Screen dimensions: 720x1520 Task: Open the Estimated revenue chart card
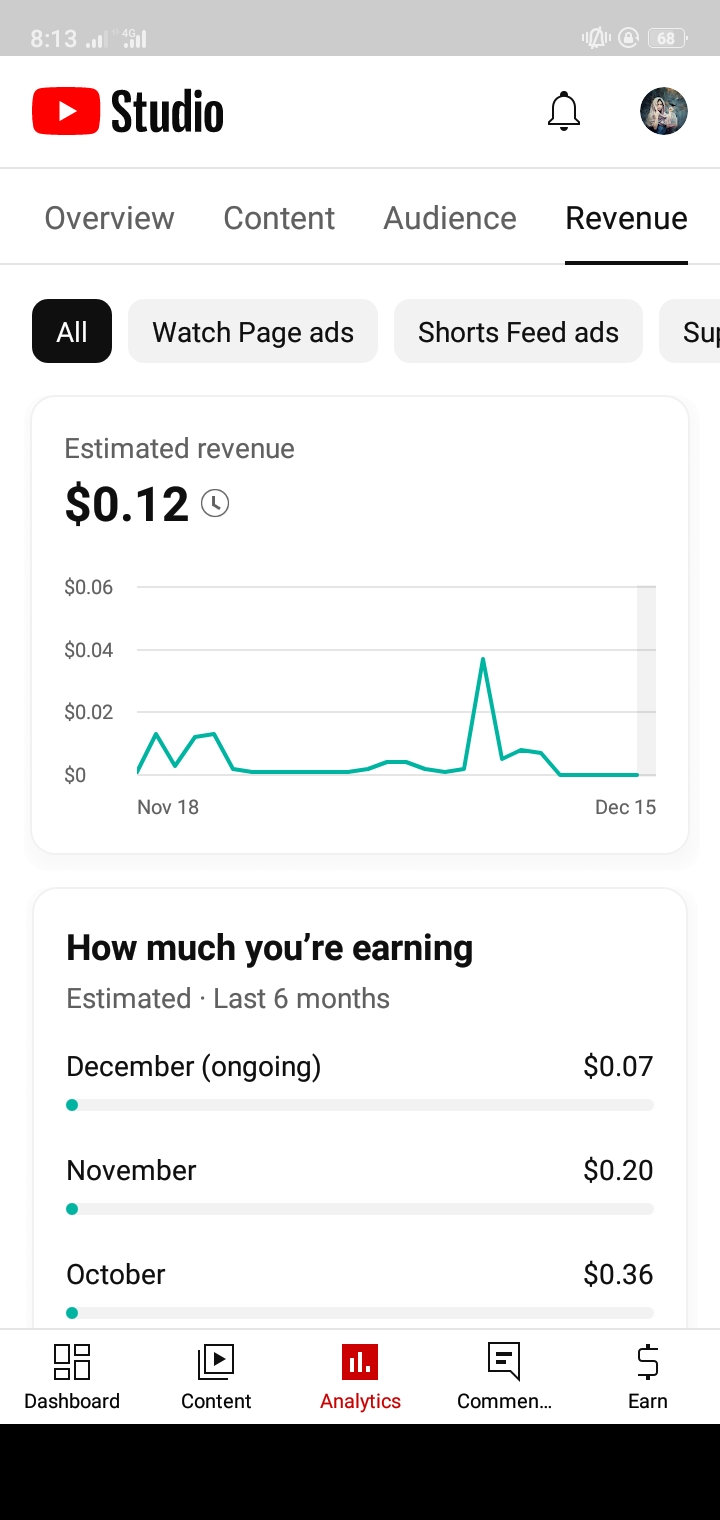[360, 625]
